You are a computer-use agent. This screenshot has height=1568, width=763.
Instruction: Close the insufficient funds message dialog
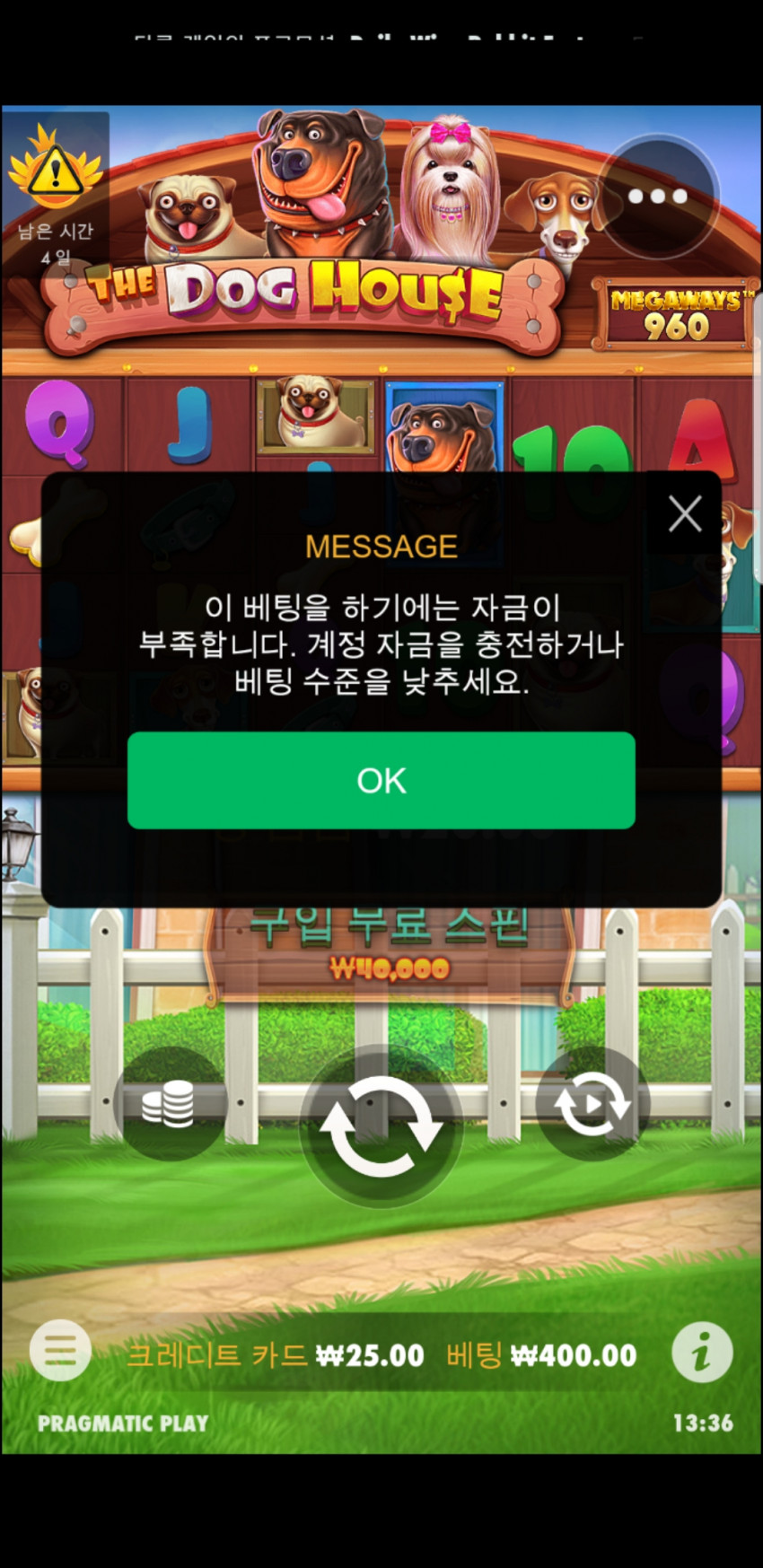[x=685, y=514]
